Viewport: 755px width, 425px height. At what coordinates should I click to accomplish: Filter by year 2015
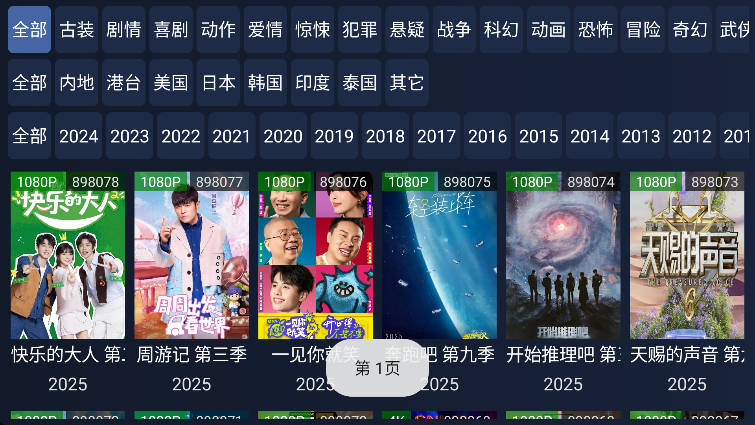(x=538, y=136)
